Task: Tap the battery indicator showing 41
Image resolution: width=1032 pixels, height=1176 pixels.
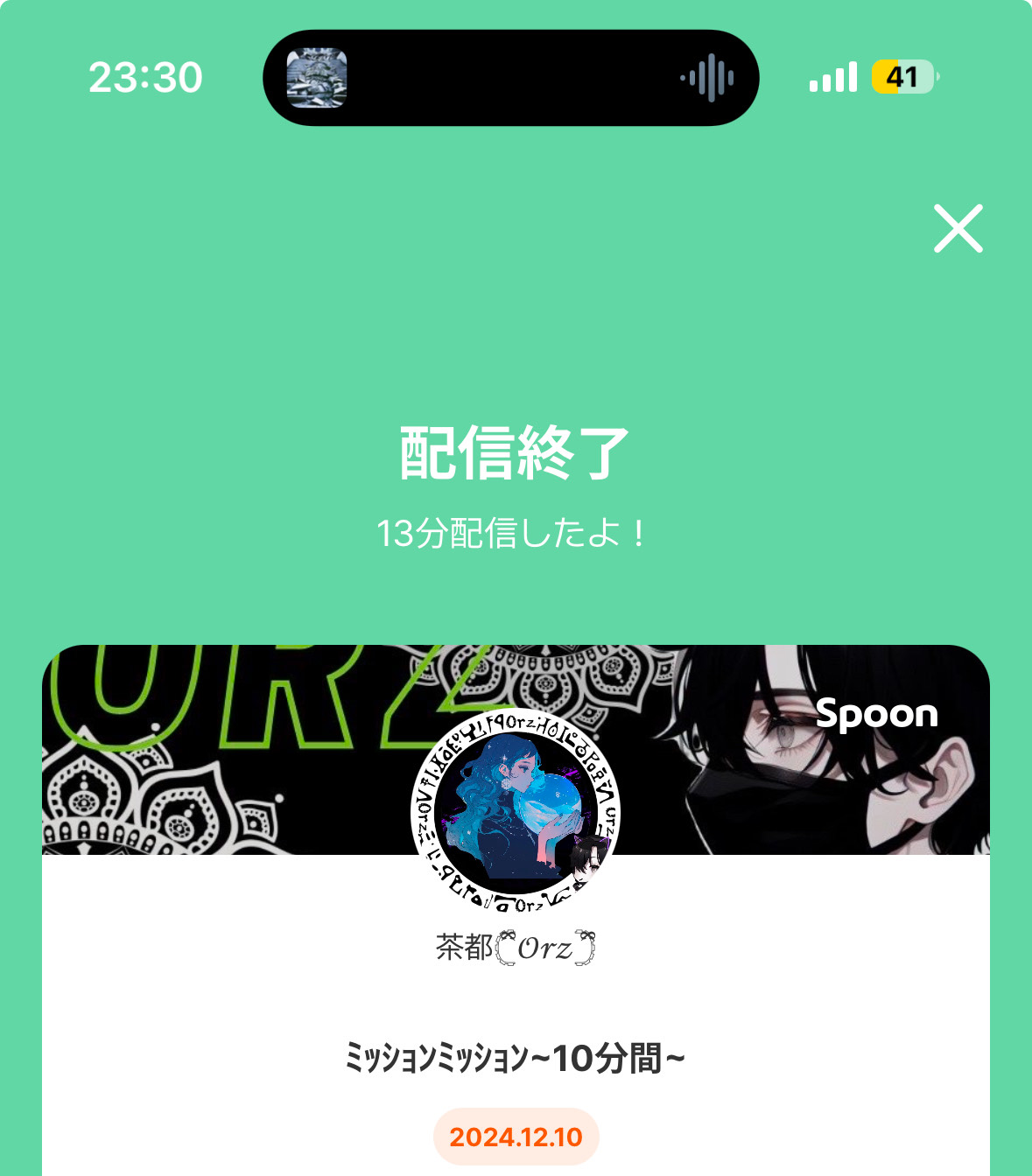Action: coord(901,78)
